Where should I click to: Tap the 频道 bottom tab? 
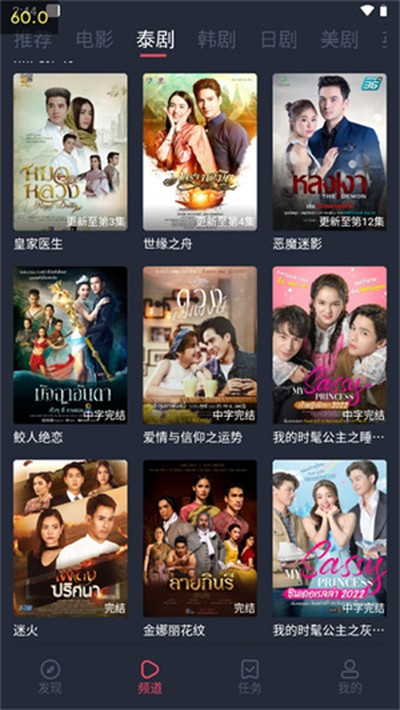[150, 677]
